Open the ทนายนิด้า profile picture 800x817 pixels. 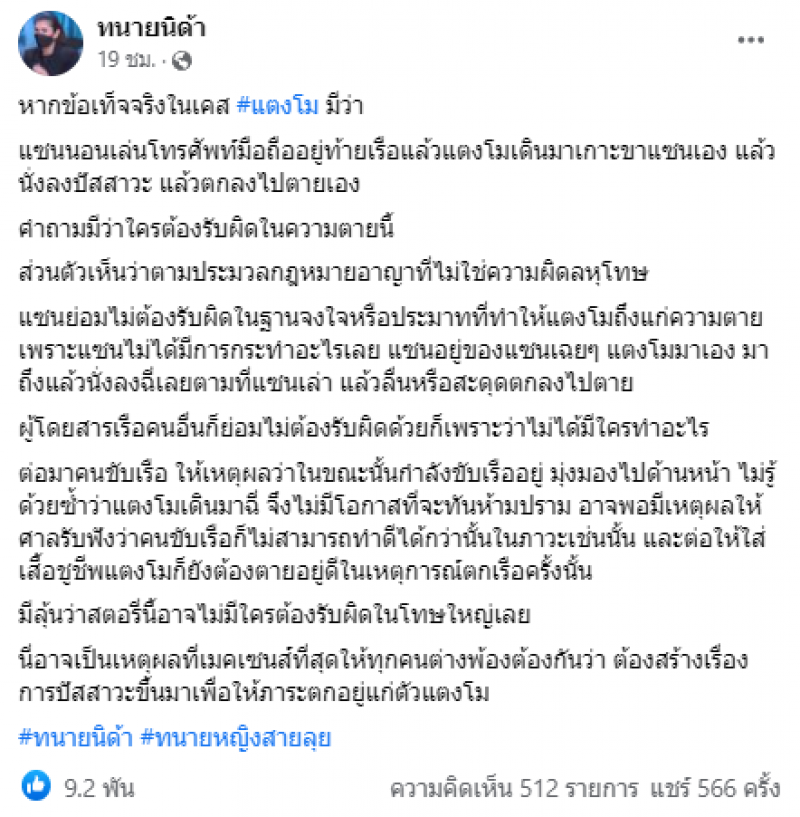(51, 43)
